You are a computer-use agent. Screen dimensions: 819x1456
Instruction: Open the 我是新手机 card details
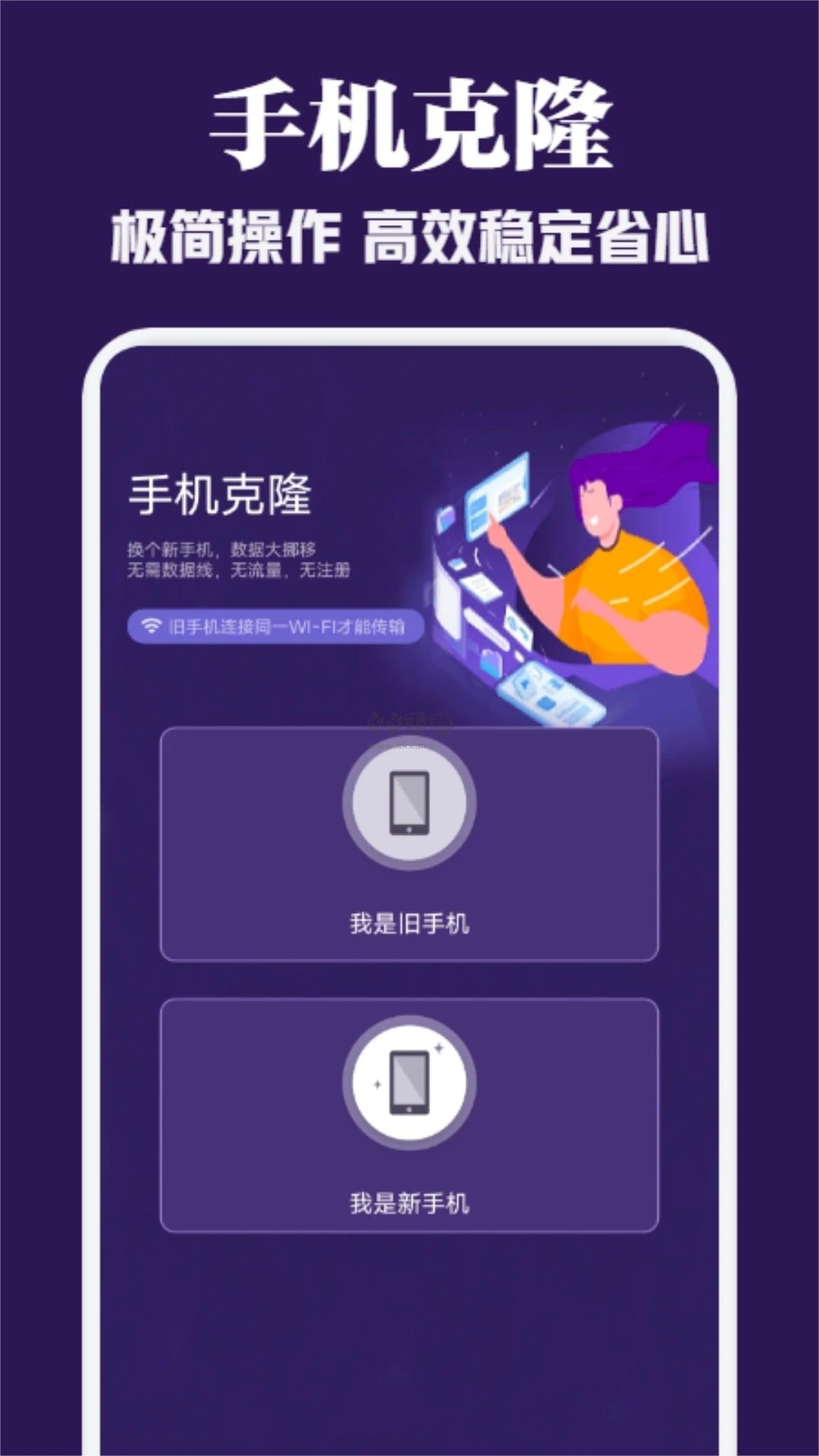(x=409, y=1119)
